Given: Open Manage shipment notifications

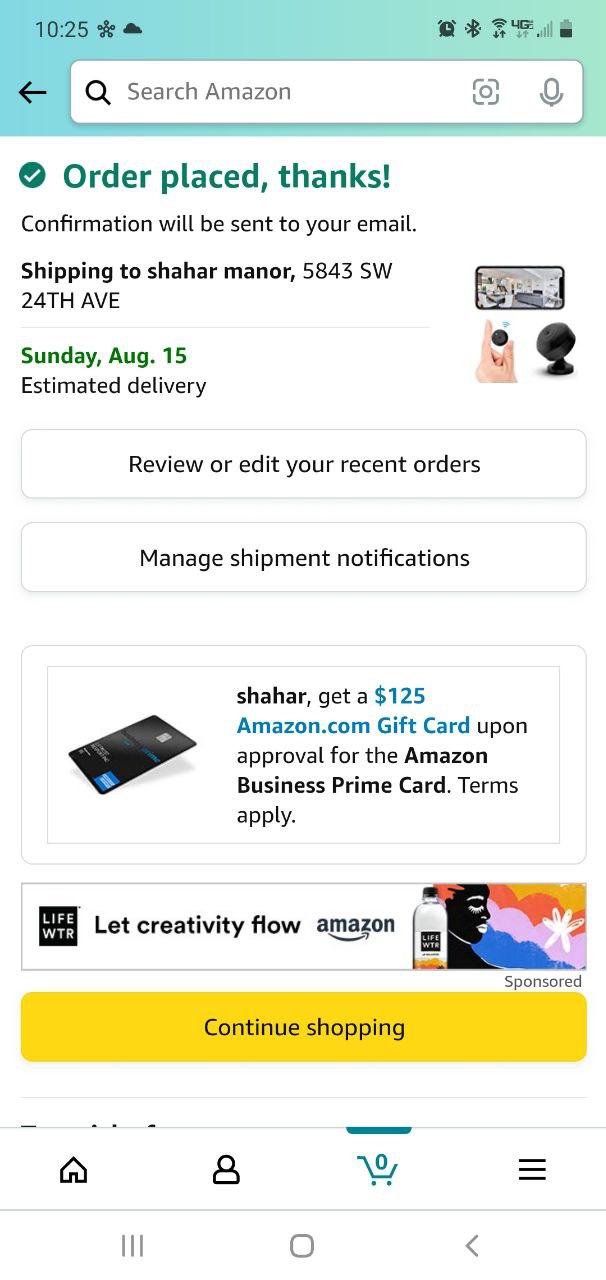Looking at the screenshot, I should click(303, 558).
